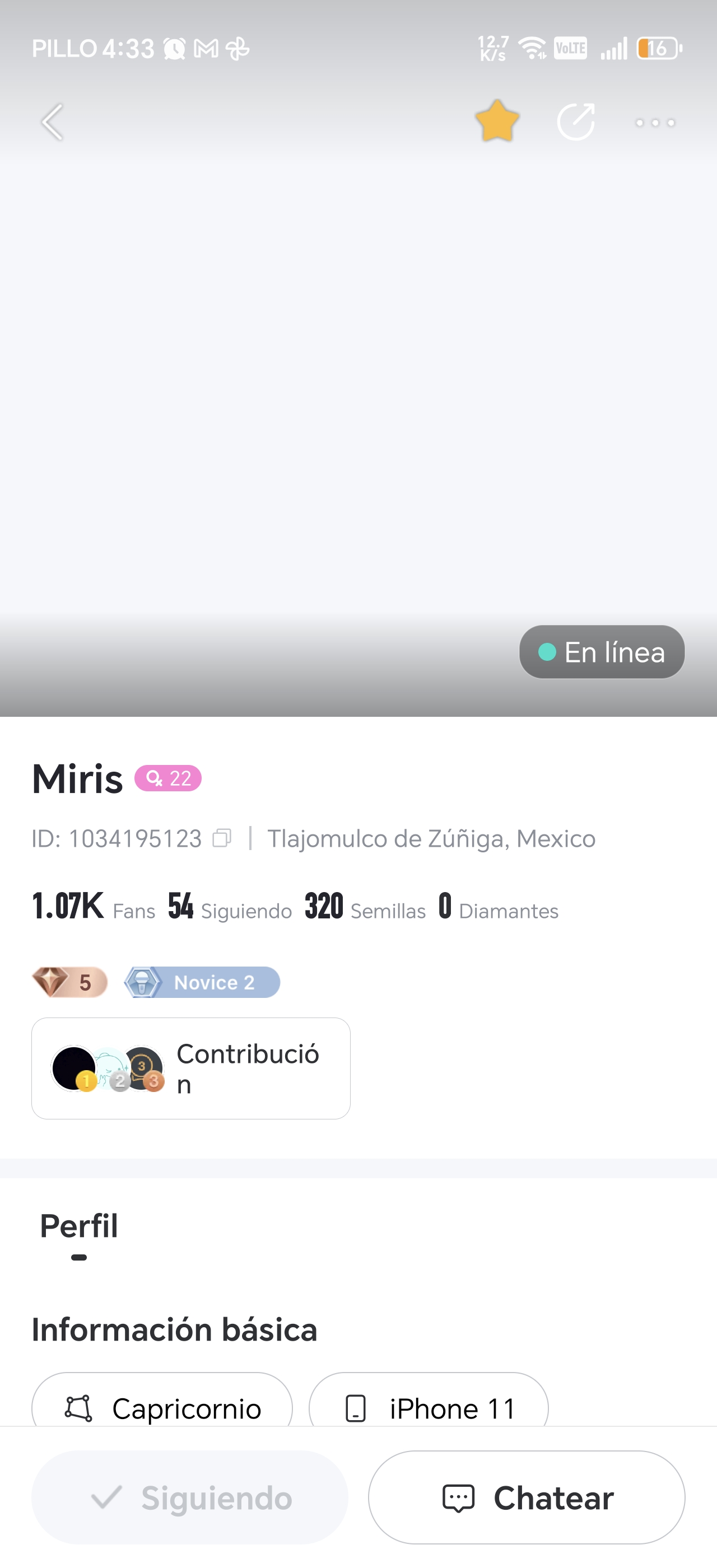Go back using the top-left arrow

pyautogui.click(x=52, y=122)
